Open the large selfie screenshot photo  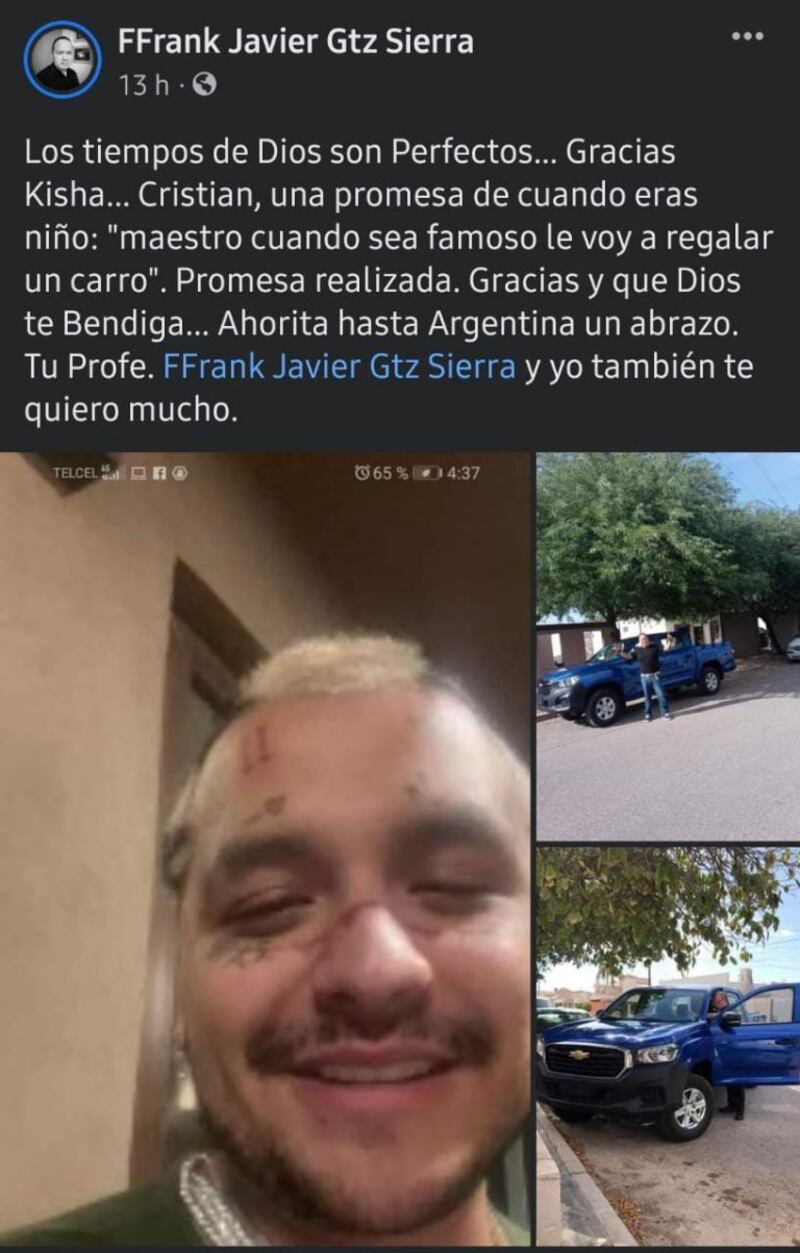265,848
